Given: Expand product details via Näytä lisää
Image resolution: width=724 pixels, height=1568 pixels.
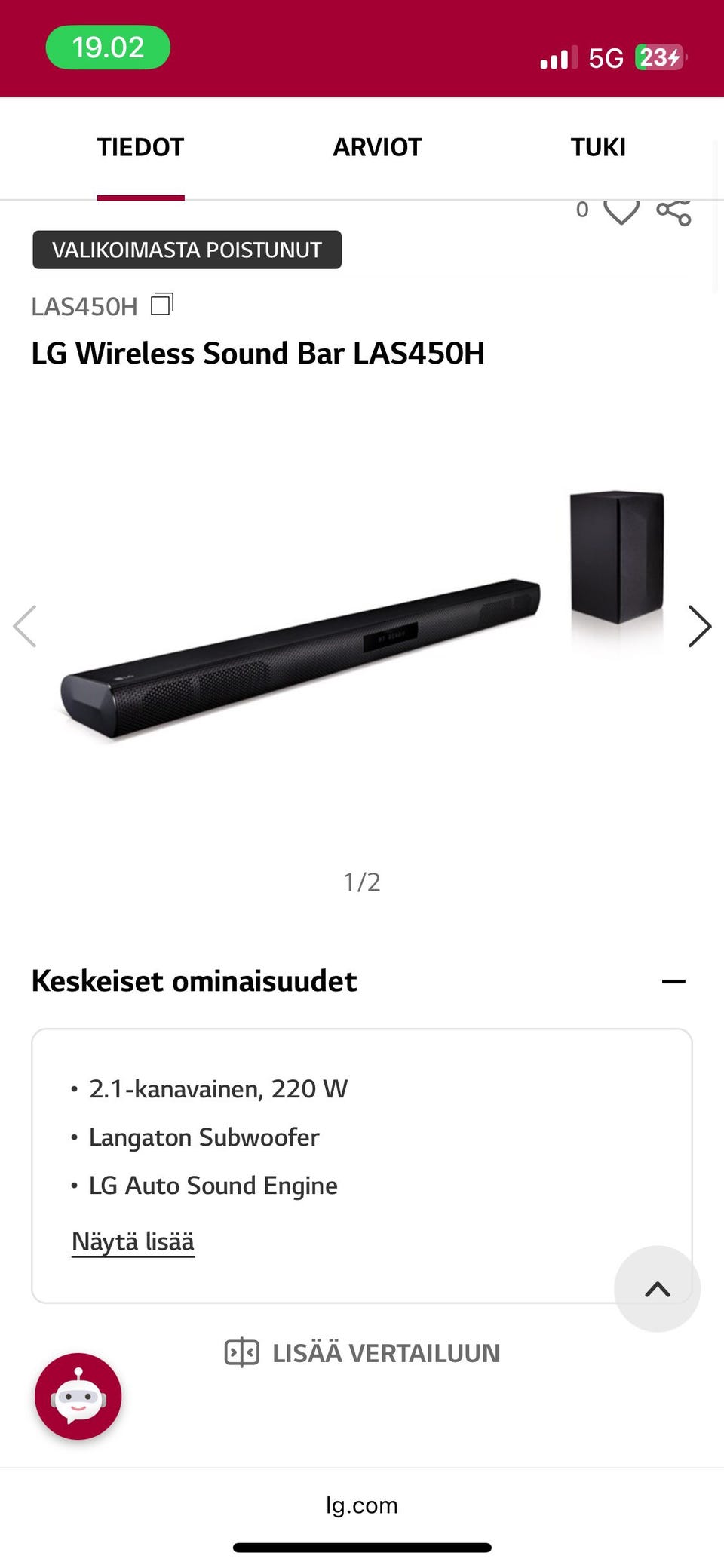Looking at the screenshot, I should pos(133,1241).
